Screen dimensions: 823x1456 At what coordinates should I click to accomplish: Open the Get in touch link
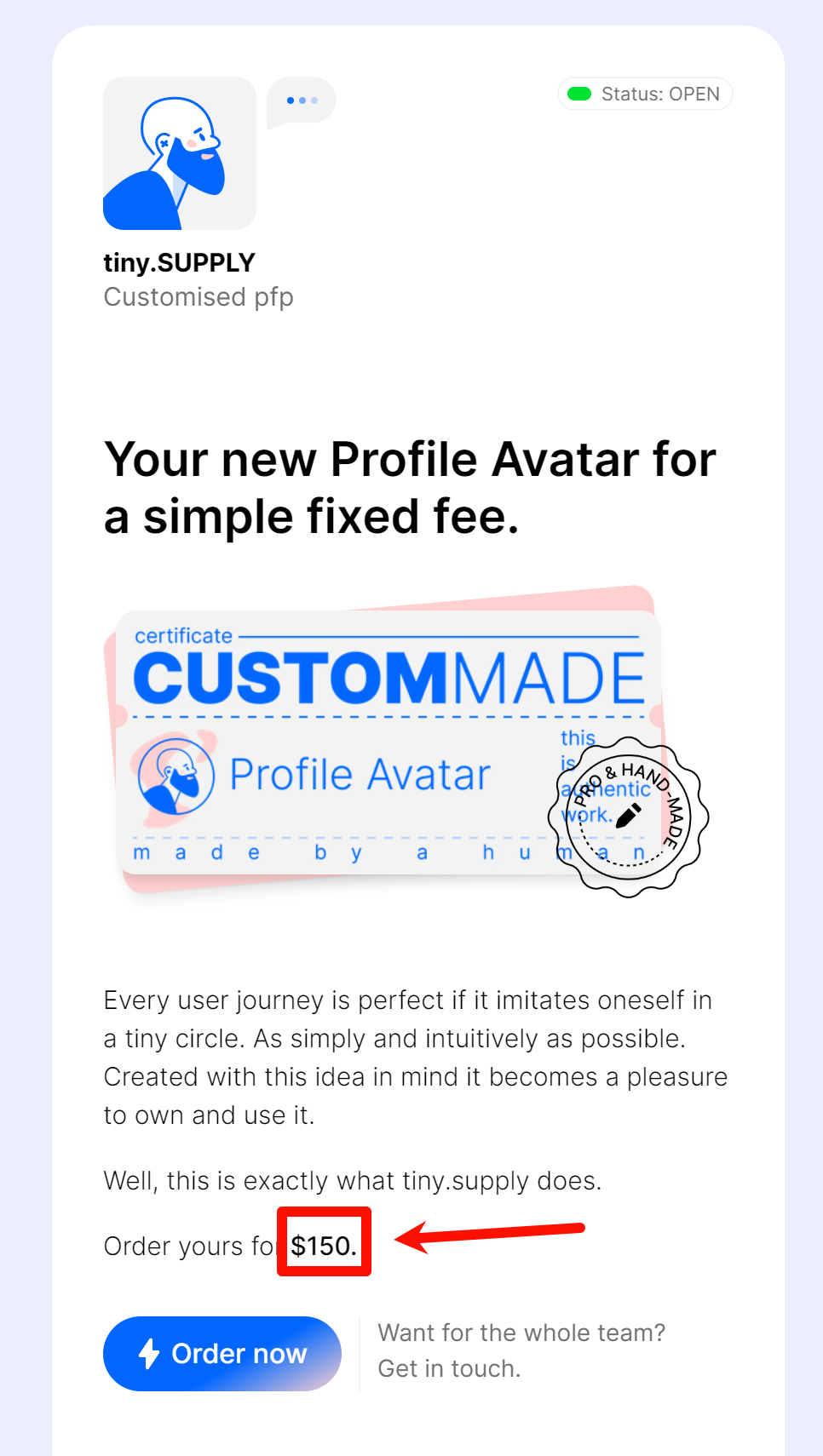click(448, 1368)
